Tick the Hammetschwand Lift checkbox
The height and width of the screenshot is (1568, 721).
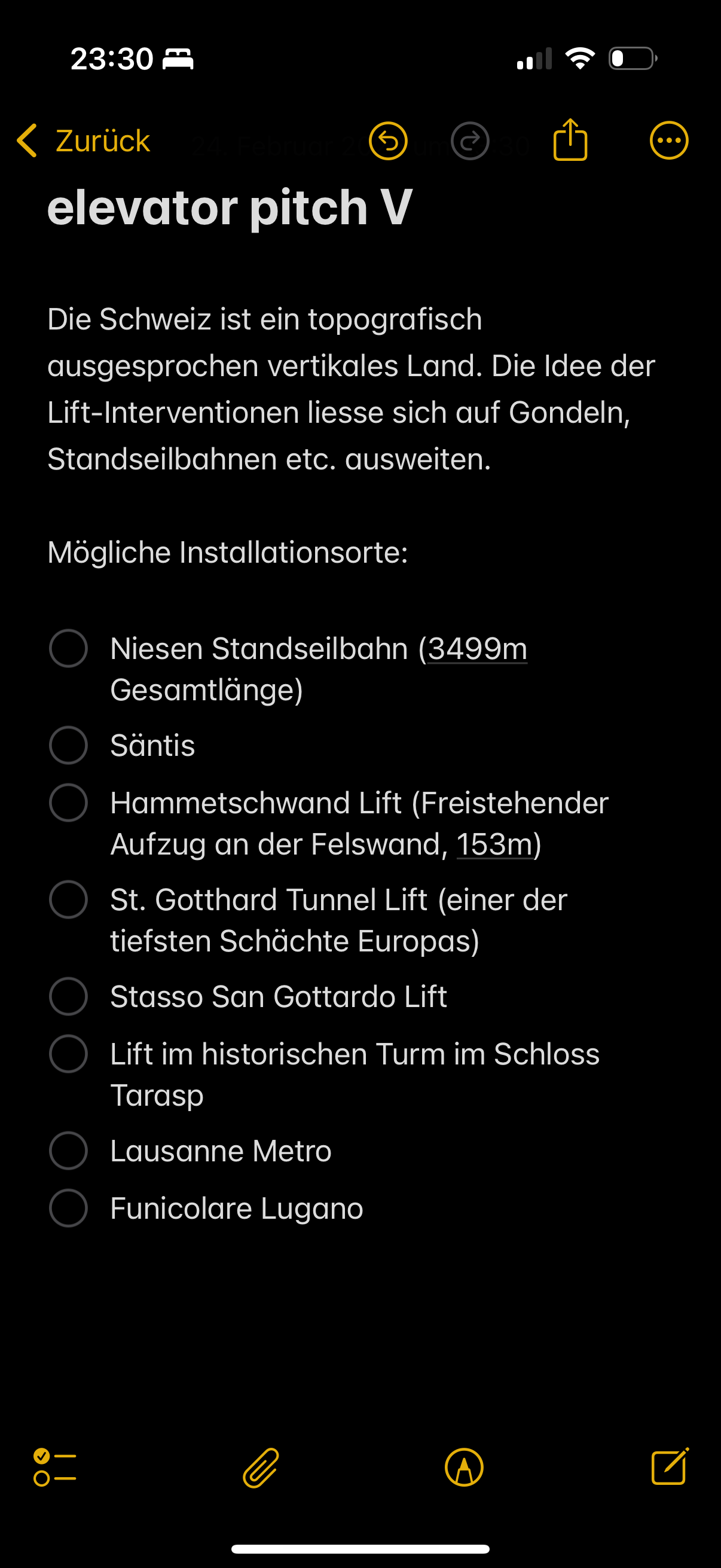68,803
